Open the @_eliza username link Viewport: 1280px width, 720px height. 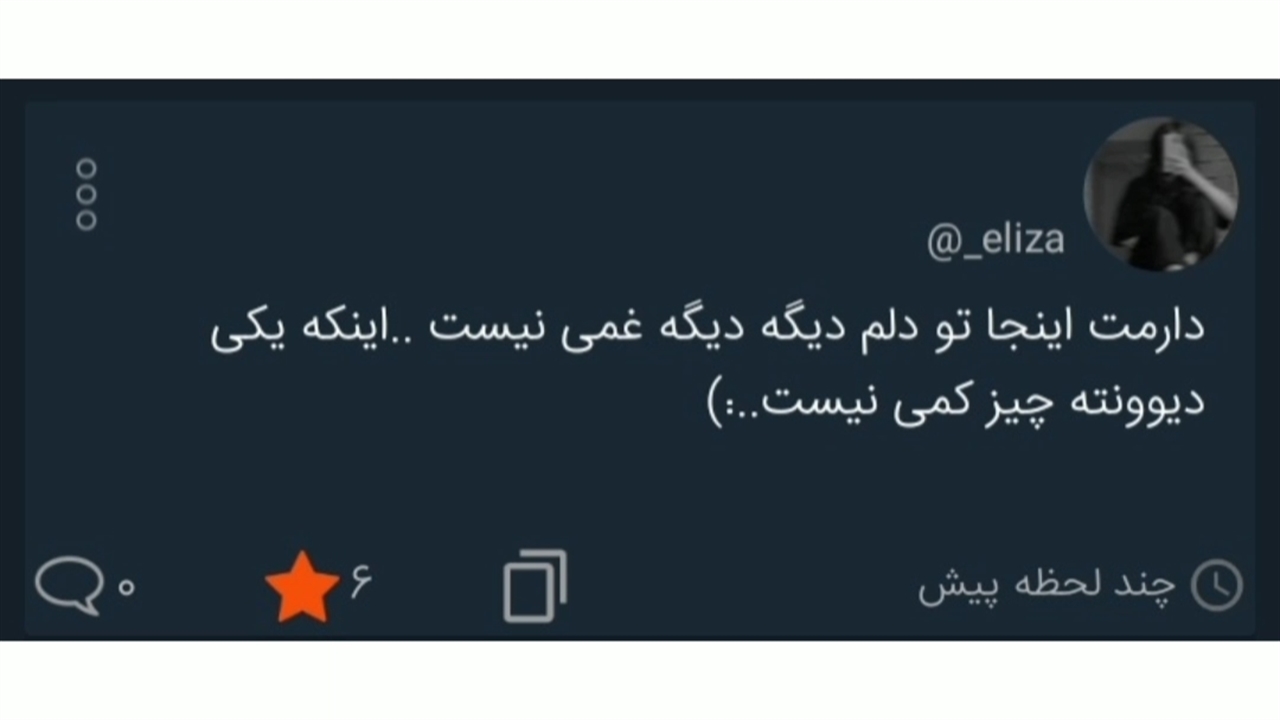(995, 242)
